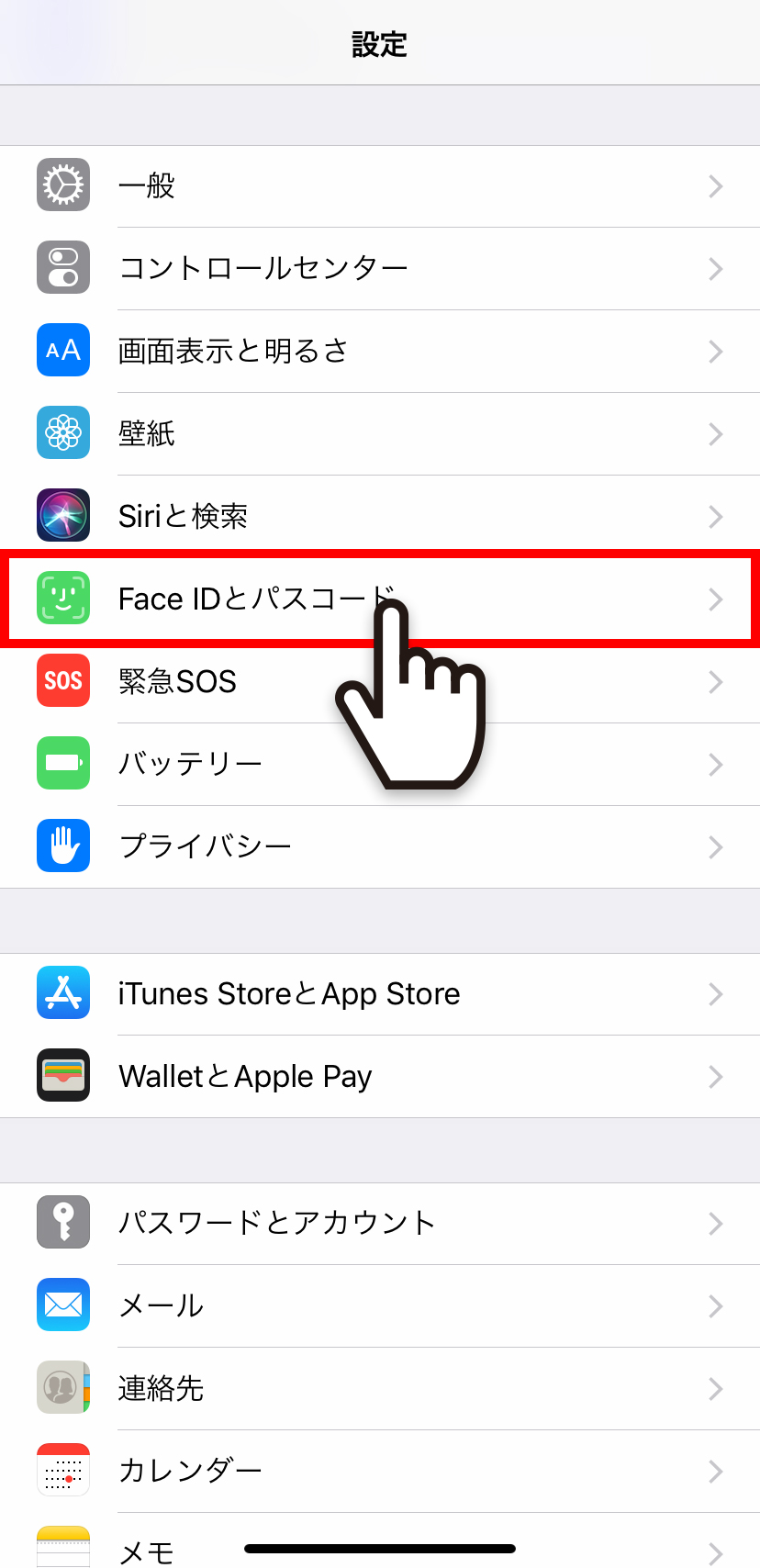The height and width of the screenshot is (1568, 760).
Task: Open 緊急SOS settings
Action: [229, 682]
